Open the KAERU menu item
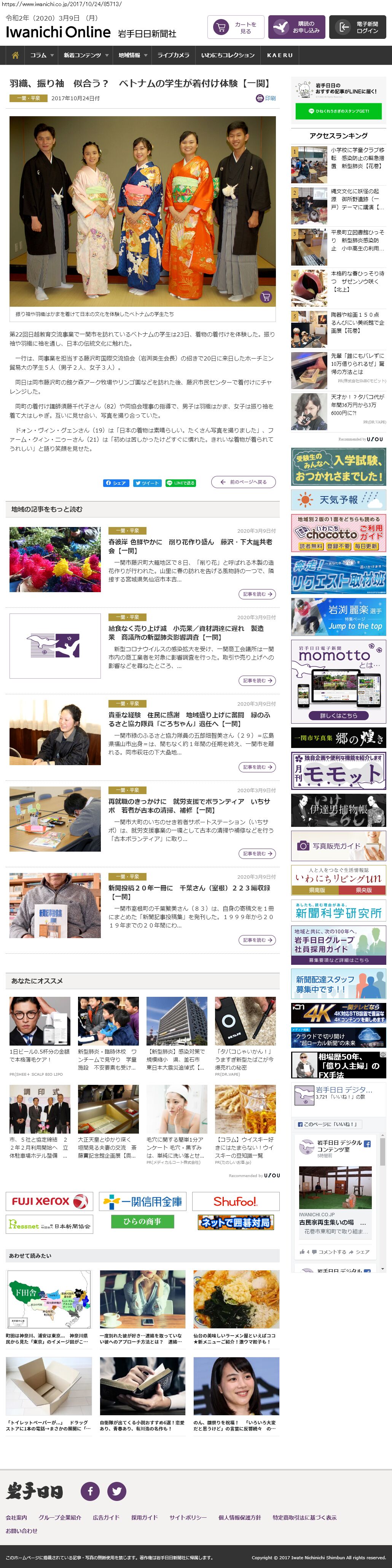The width and height of the screenshot is (392, 1568). click(x=280, y=55)
